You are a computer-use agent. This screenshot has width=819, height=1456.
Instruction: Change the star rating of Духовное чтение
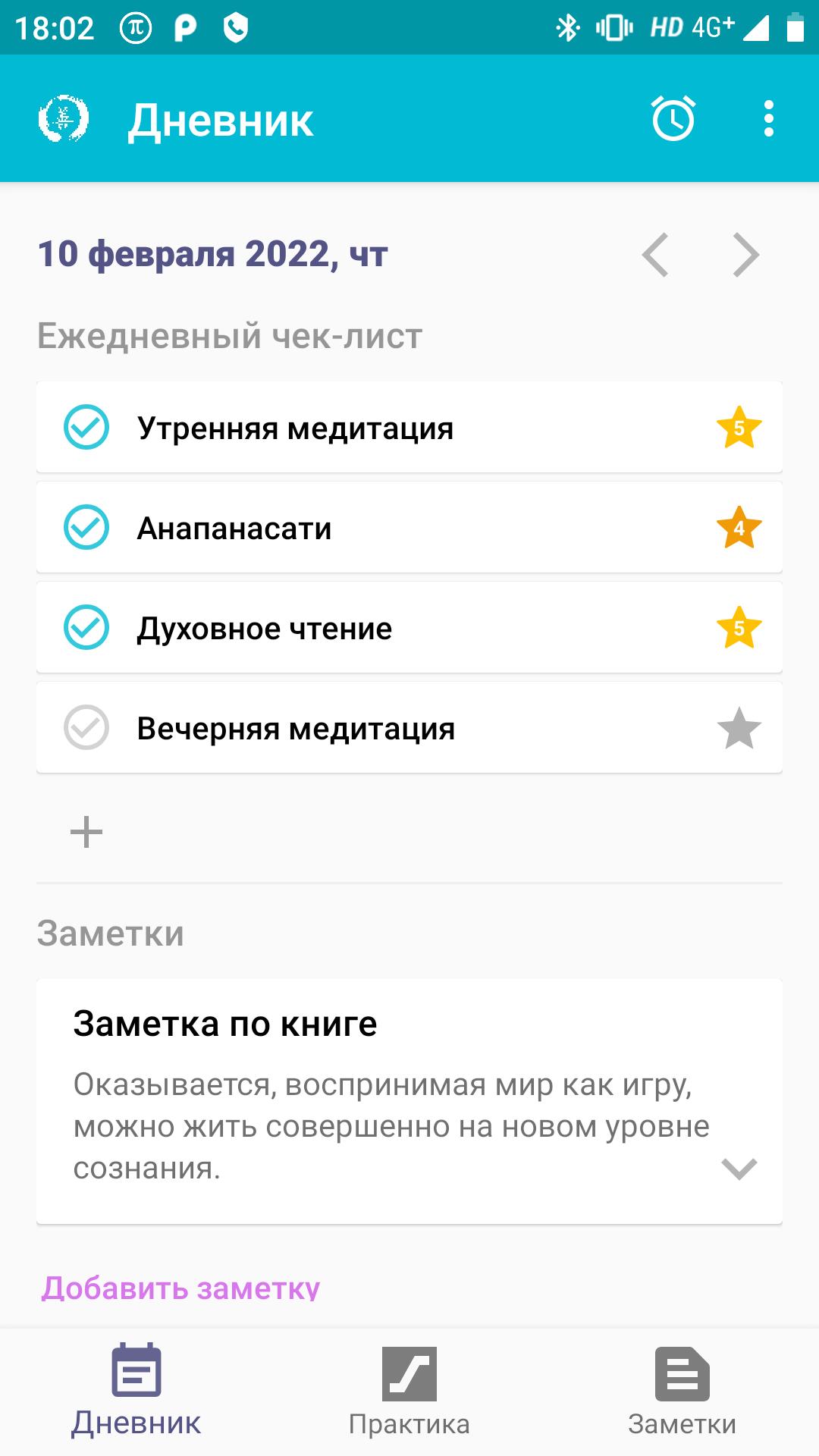(739, 629)
